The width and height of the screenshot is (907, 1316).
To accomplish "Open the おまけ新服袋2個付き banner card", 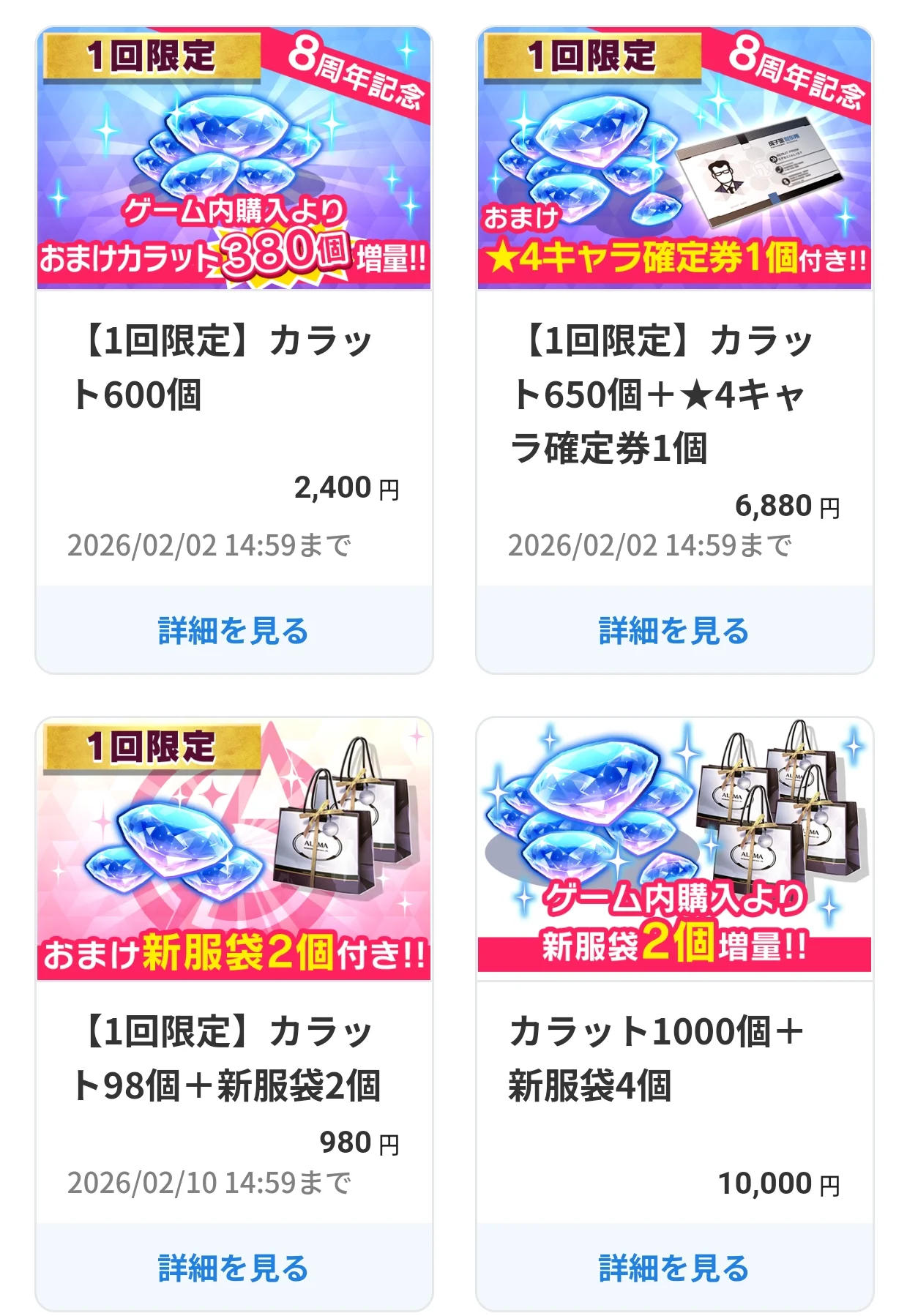I will point(234,849).
